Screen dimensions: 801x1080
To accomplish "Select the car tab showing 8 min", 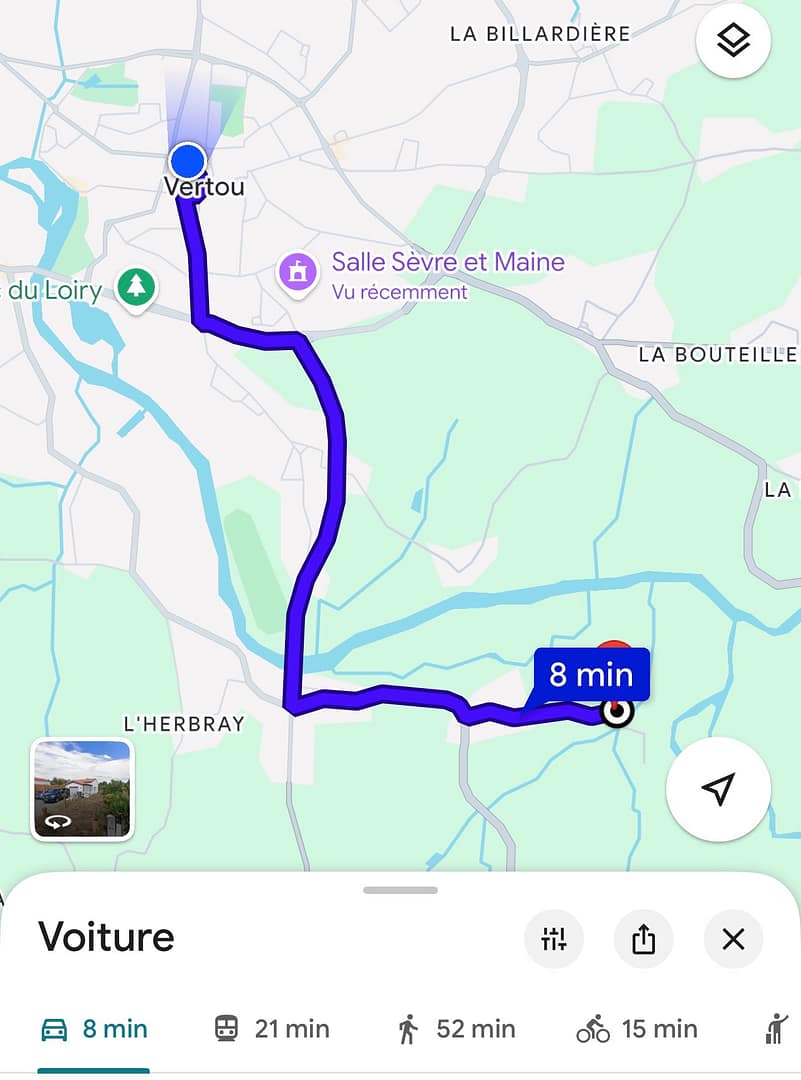I will coord(94,1029).
